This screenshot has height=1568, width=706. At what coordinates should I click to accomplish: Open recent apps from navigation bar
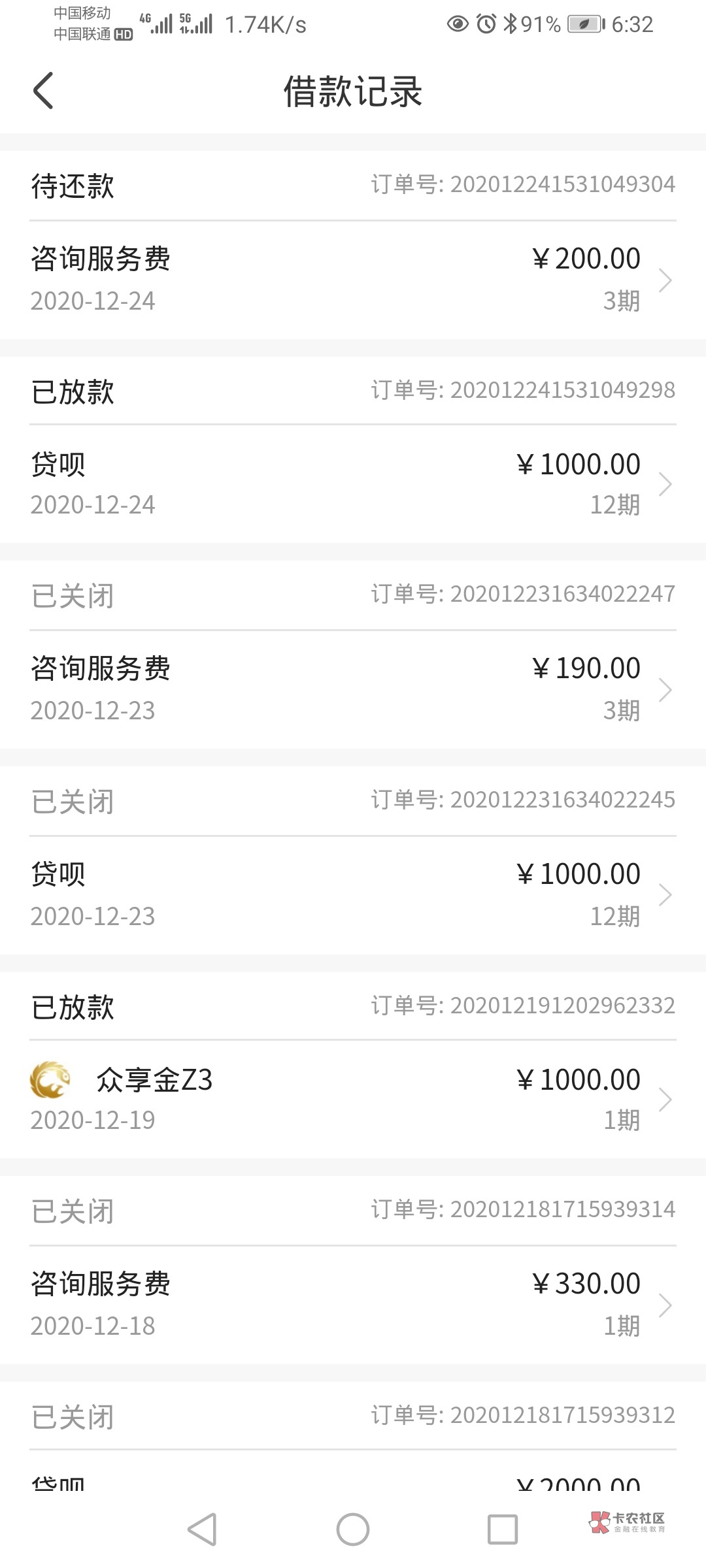pyautogui.click(x=503, y=1529)
